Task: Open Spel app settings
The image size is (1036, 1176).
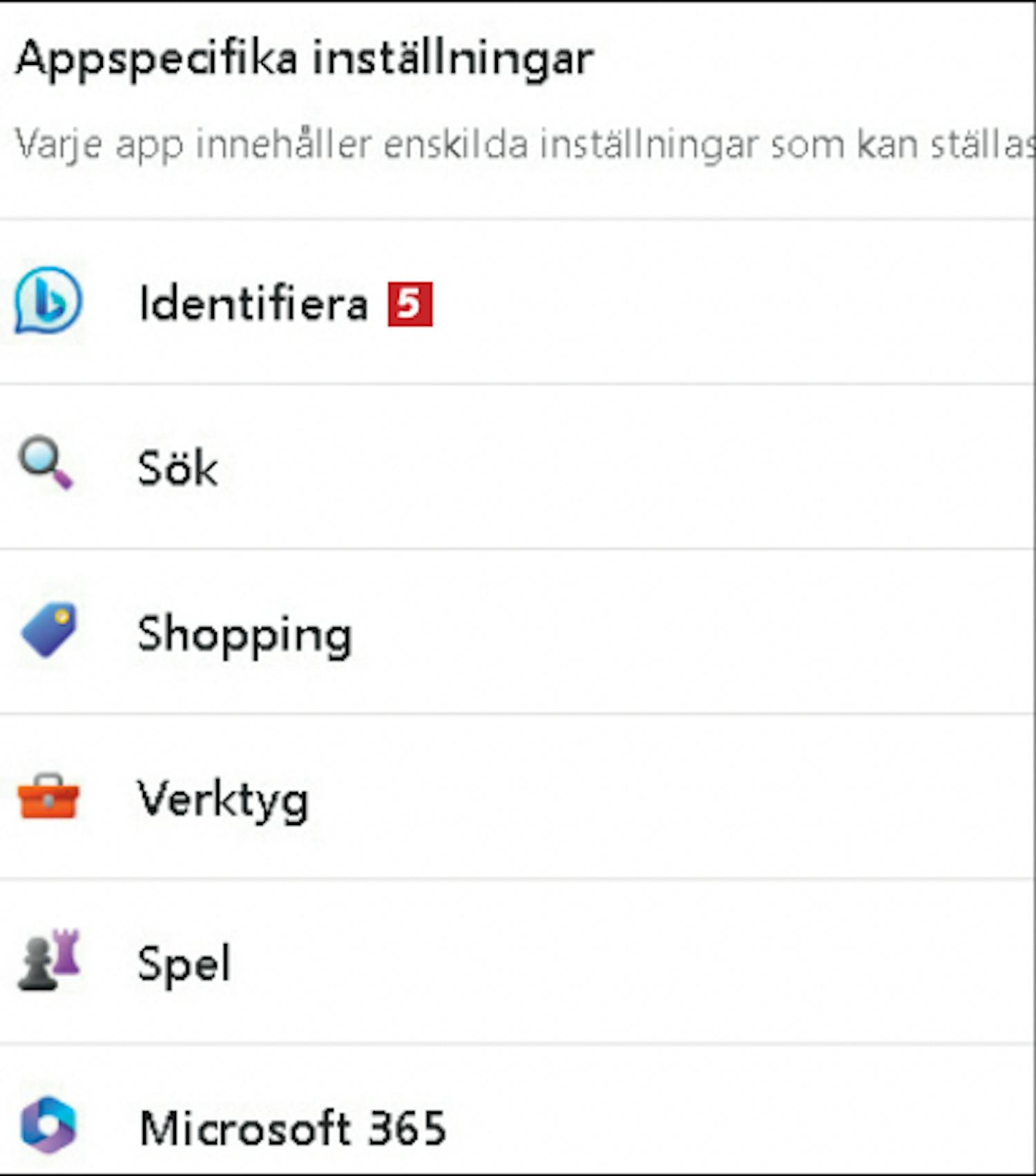Action: point(184,962)
